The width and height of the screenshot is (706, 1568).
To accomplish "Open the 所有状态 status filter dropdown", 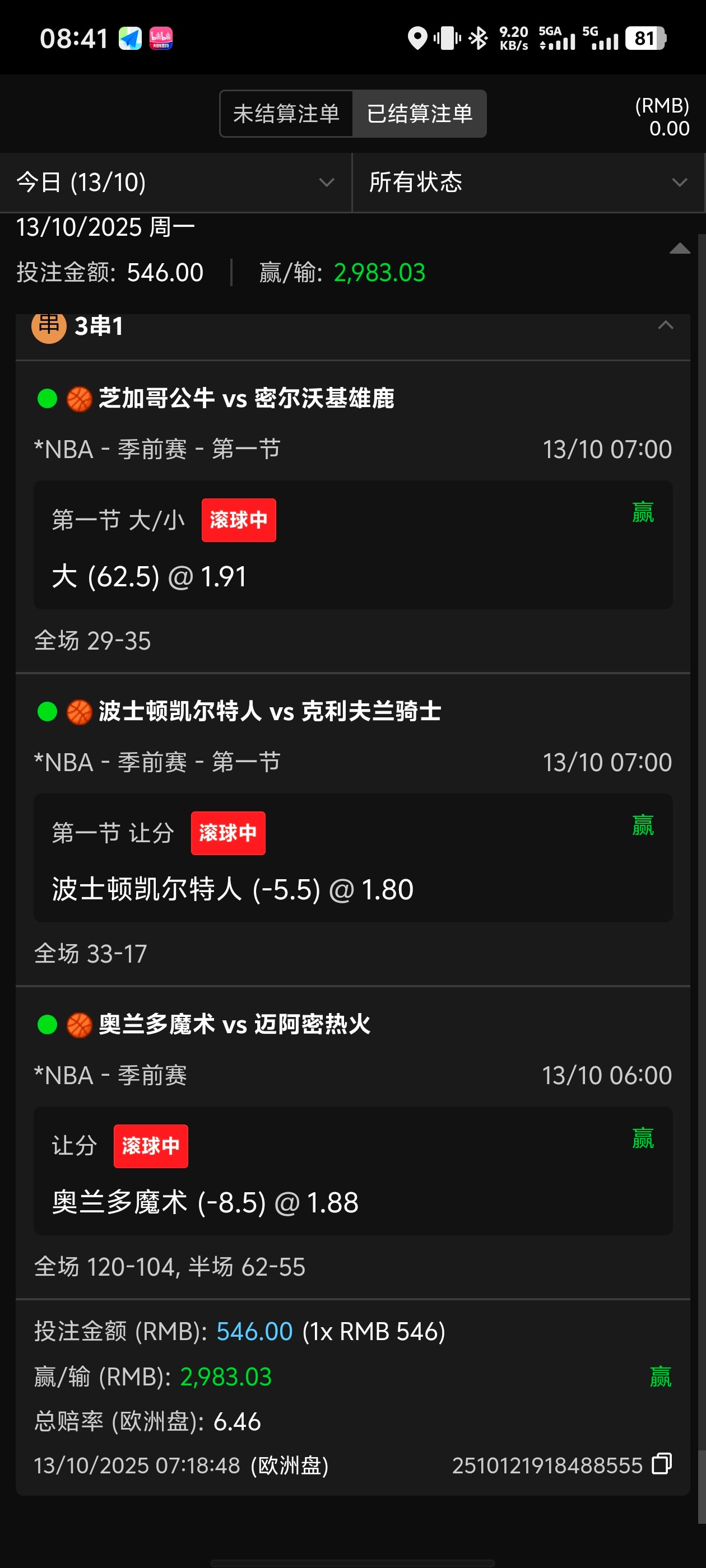I will point(528,183).
